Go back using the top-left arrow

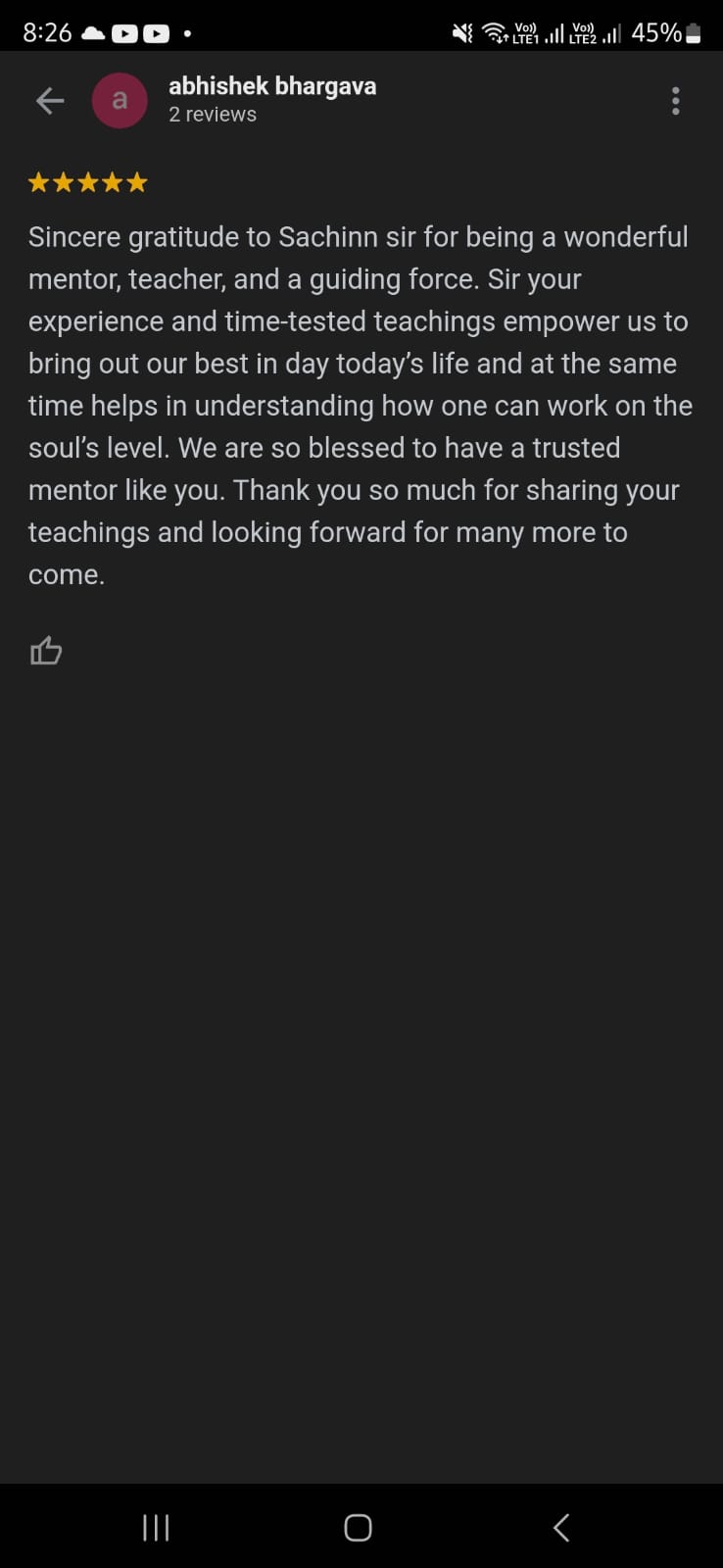pyautogui.click(x=50, y=100)
